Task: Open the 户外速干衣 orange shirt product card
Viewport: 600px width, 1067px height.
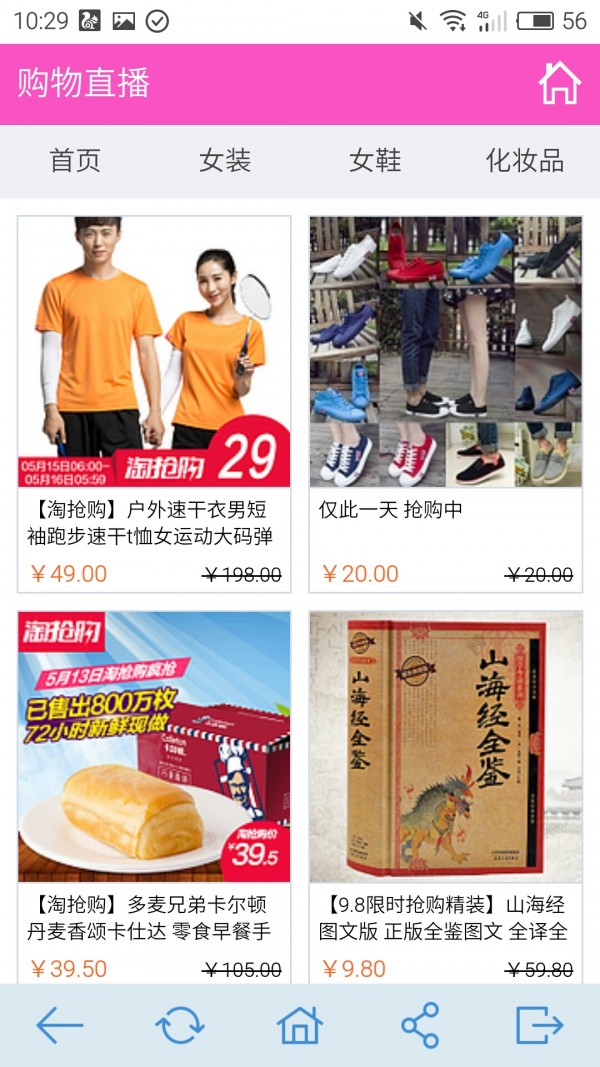Action: (154, 400)
